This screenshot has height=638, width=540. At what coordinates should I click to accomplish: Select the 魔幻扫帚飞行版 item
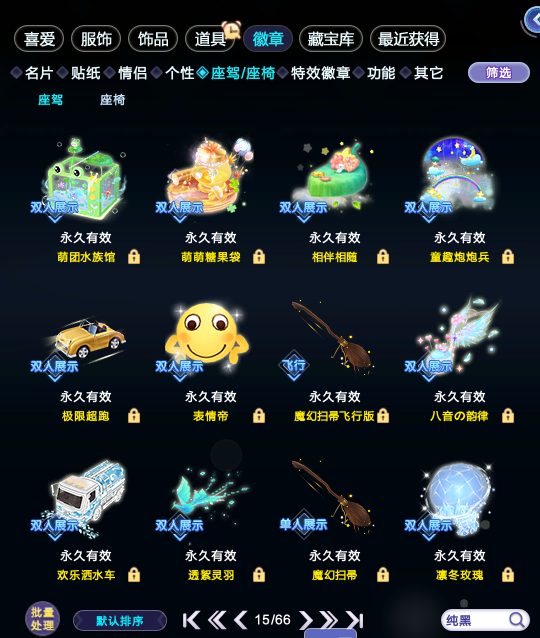click(332, 338)
